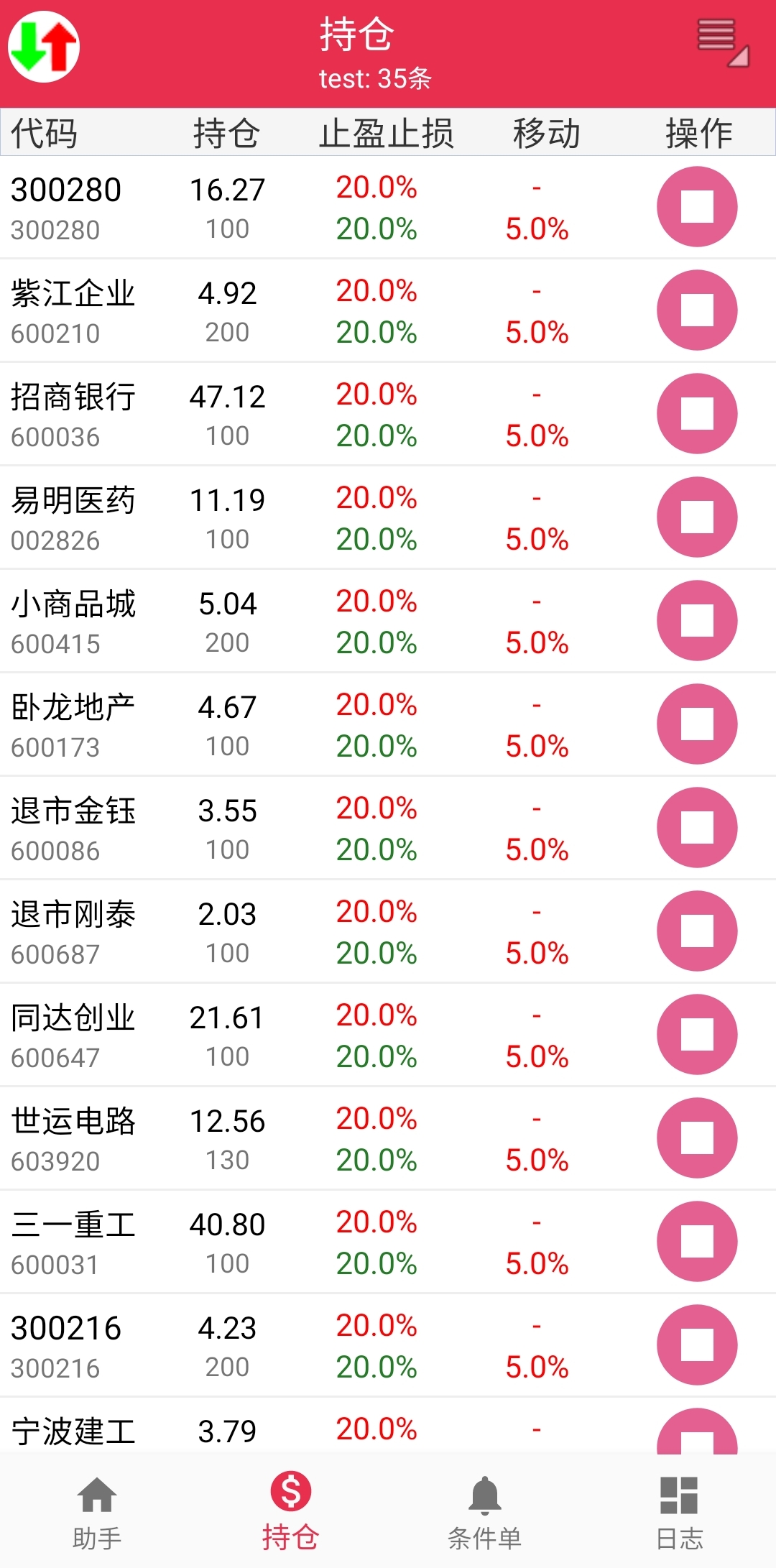Tap the stop button for 紫江企业
The width and height of the screenshot is (776, 1568).
[697, 310]
